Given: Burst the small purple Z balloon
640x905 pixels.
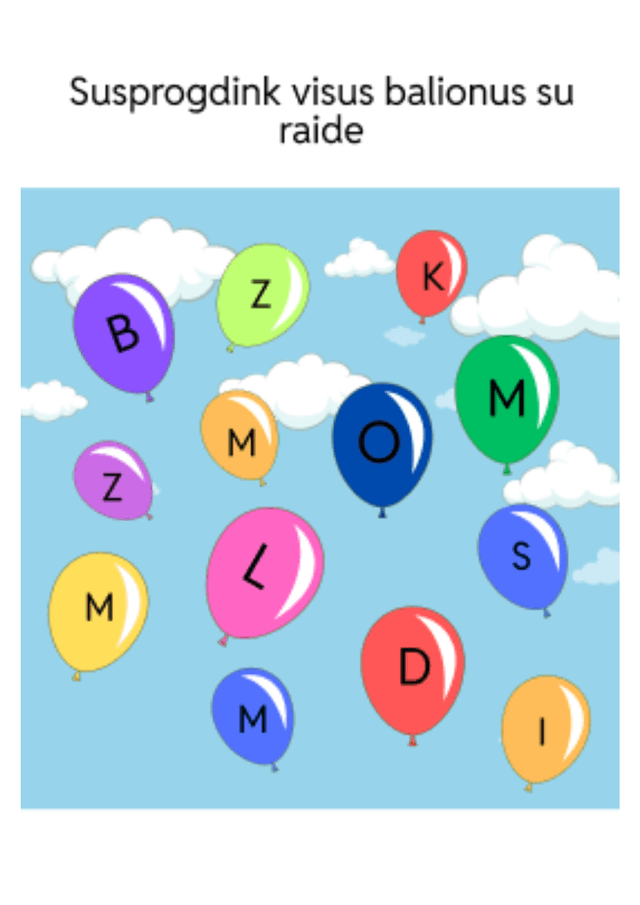Looking at the screenshot, I should (112, 483).
